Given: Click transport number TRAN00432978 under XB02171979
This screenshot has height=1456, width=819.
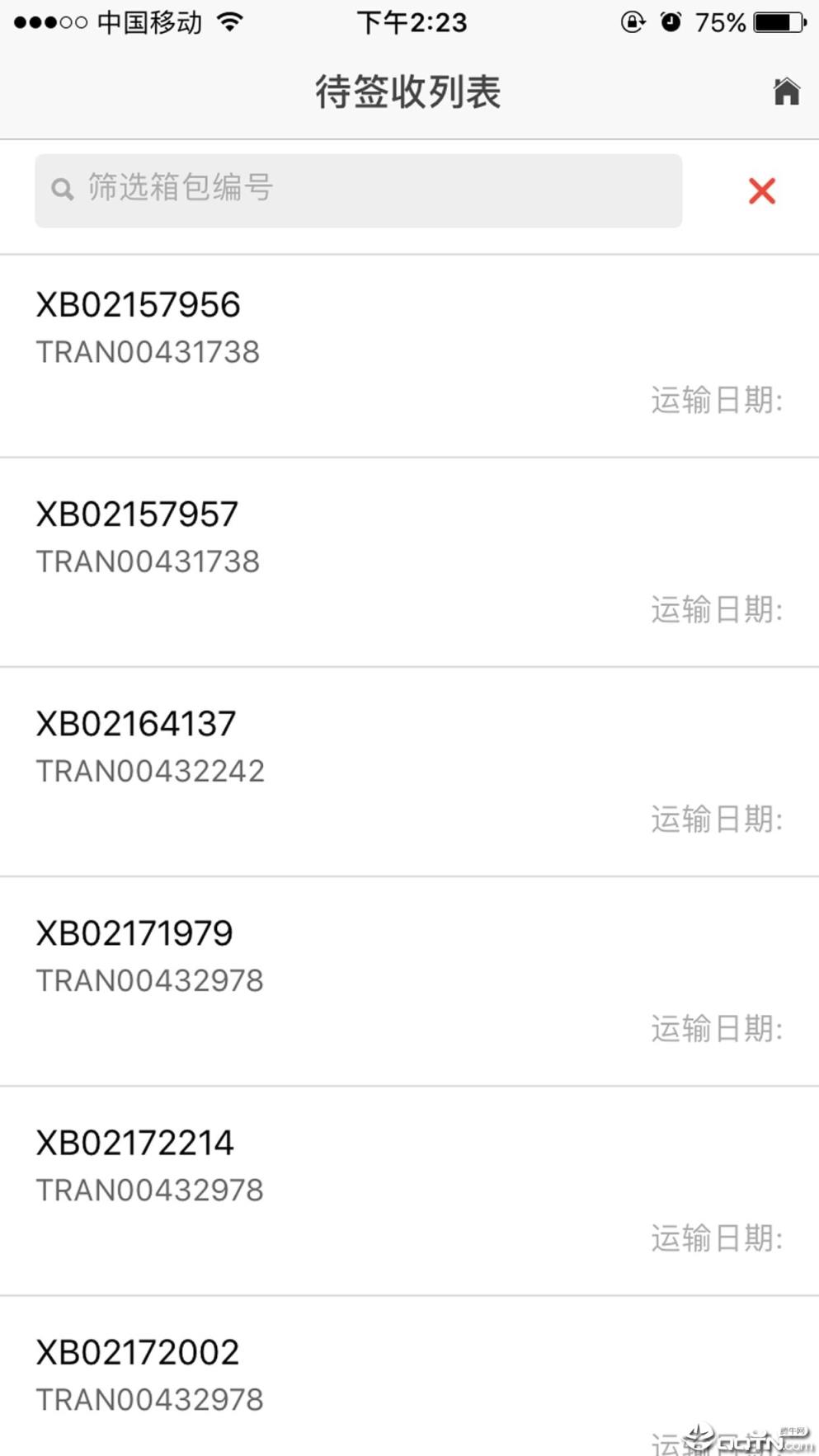Looking at the screenshot, I should [149, 980].
